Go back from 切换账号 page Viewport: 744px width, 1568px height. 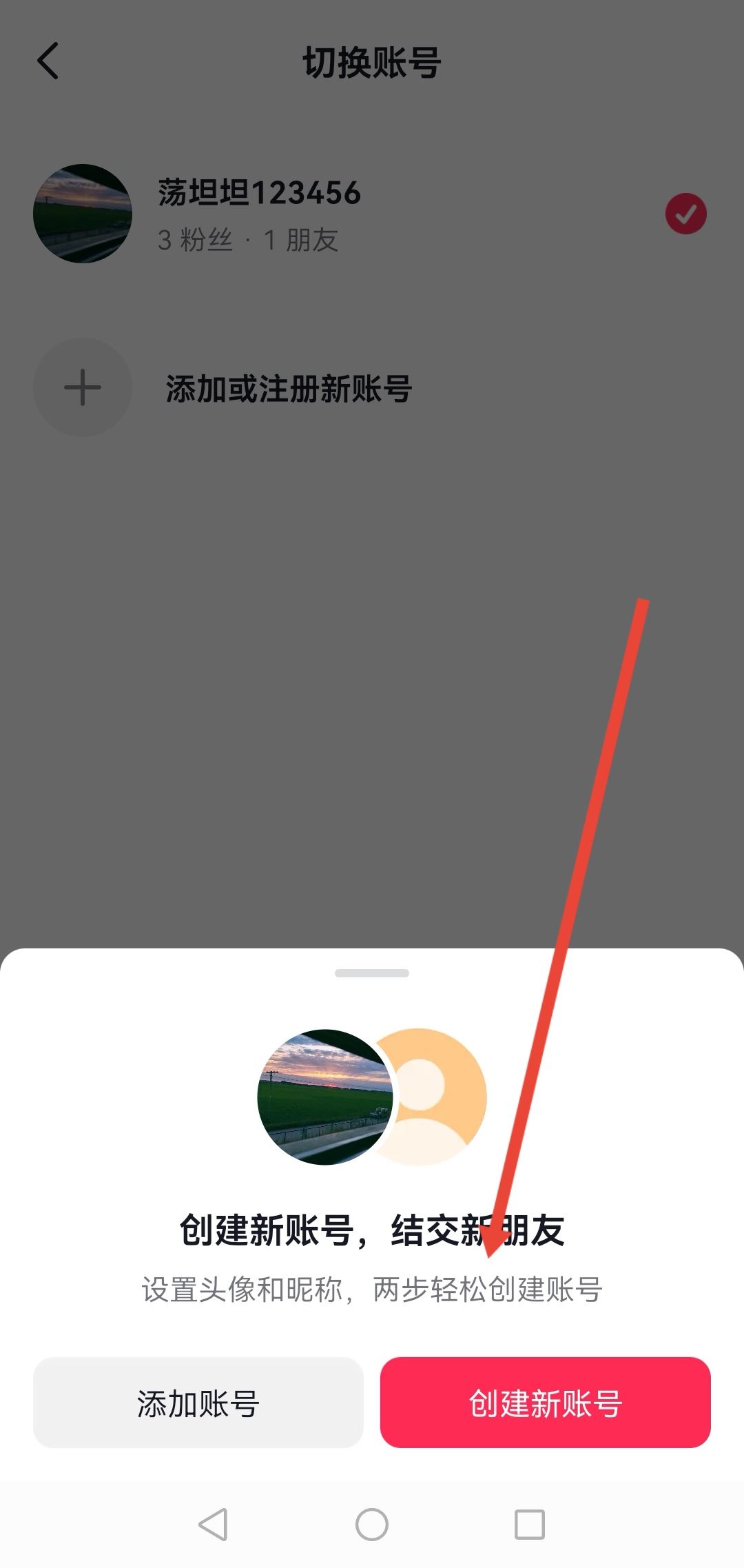(48, 61)
